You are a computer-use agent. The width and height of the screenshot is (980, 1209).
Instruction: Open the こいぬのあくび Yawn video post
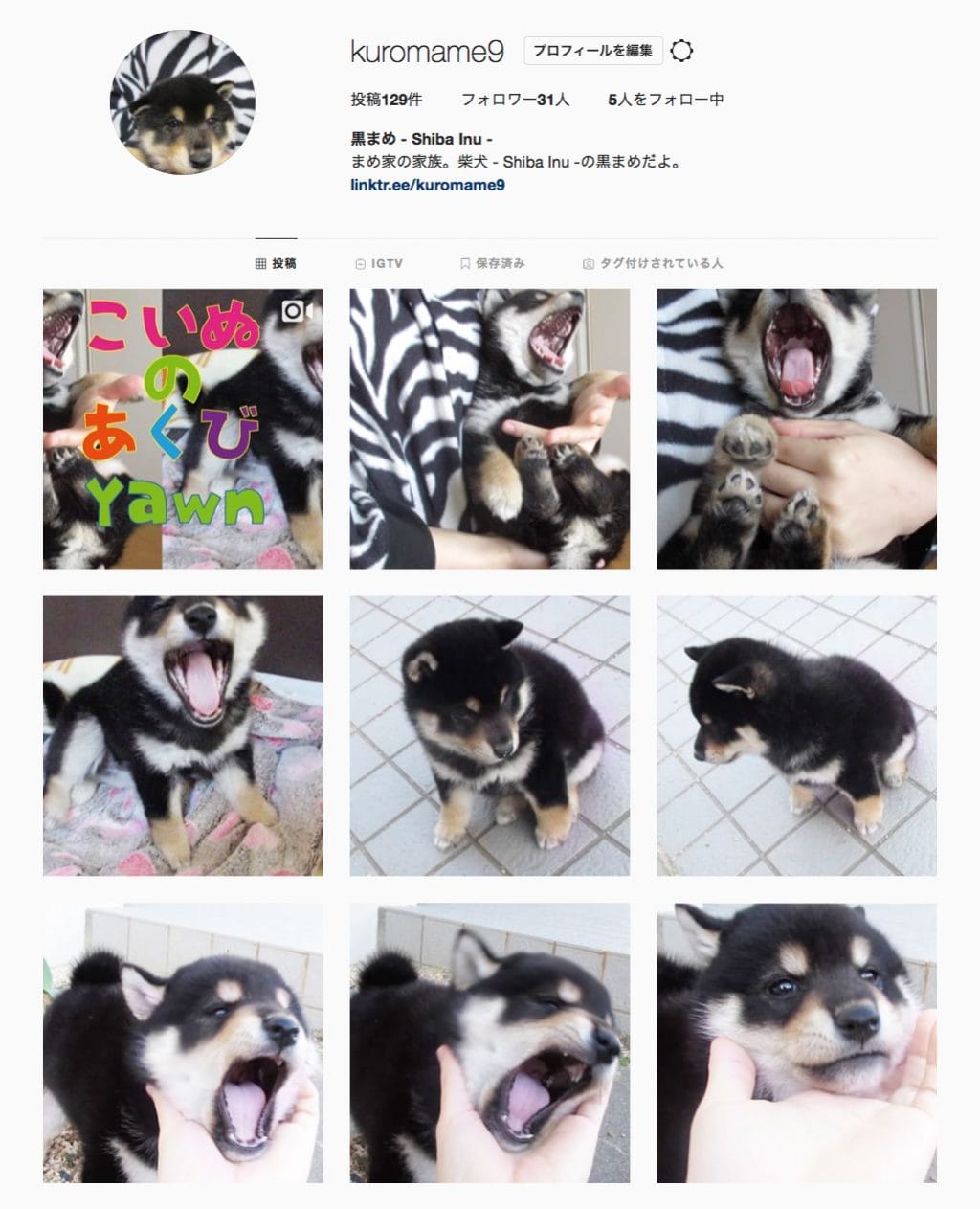tap(183, 429)
